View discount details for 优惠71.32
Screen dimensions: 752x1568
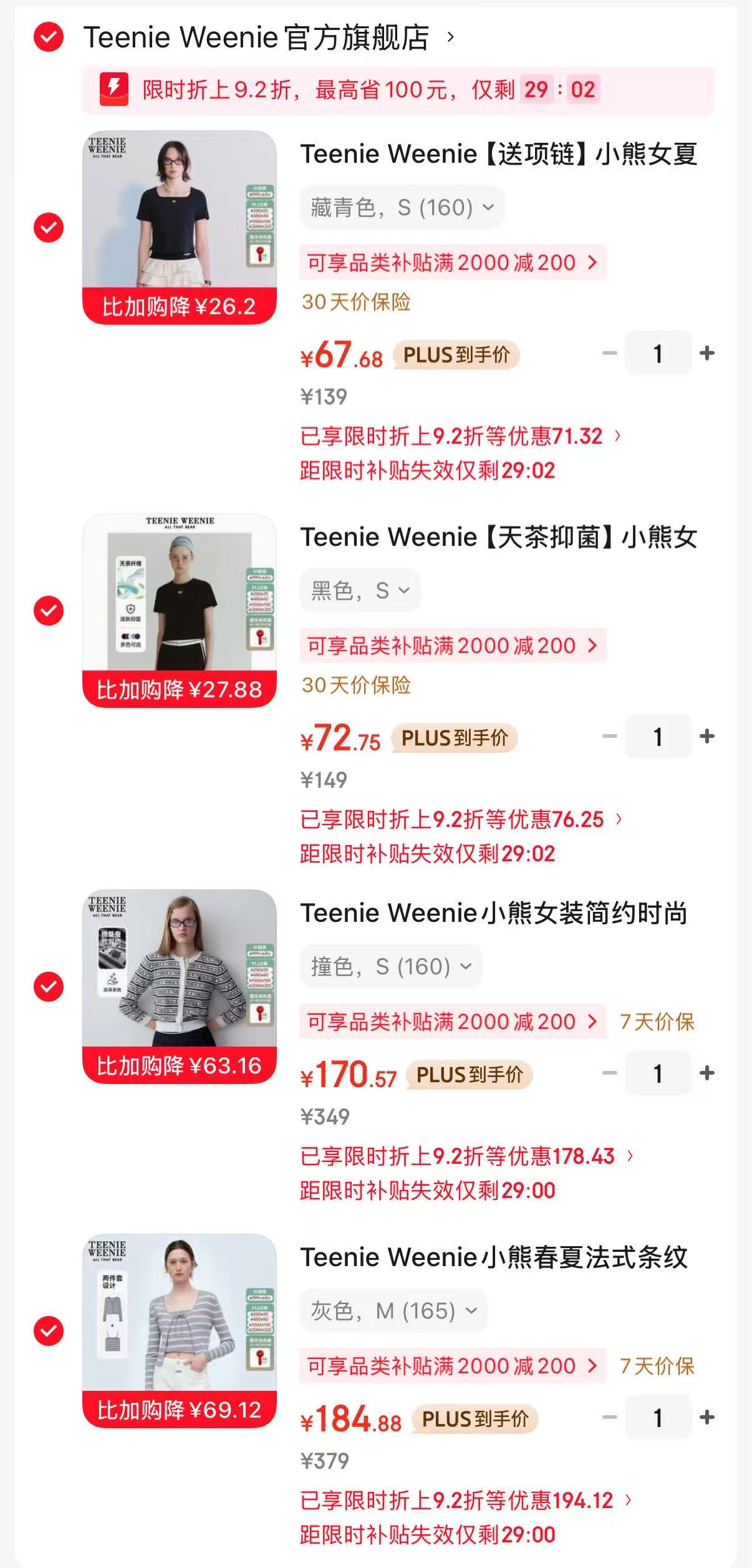[x=460, y=436]
